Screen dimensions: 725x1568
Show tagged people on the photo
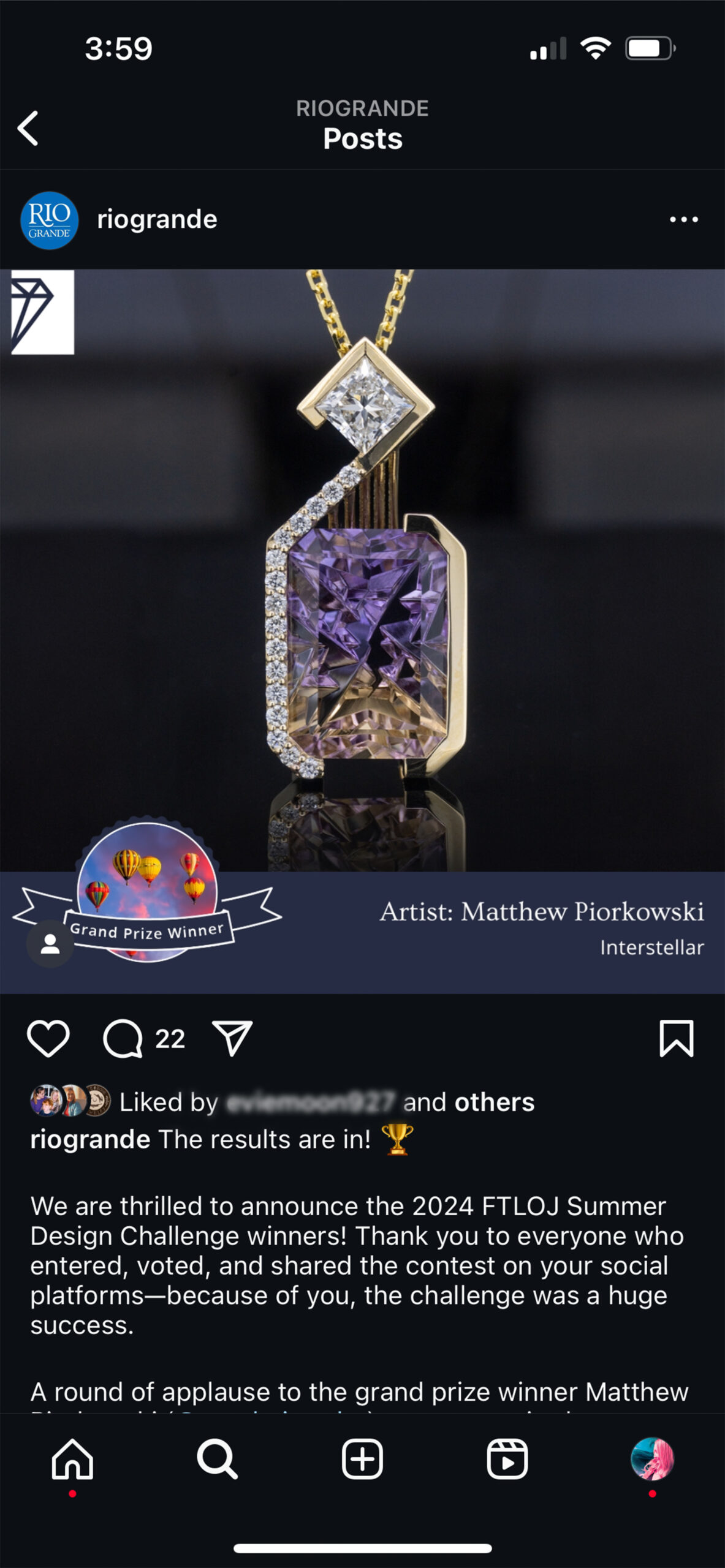coord(50,944)
